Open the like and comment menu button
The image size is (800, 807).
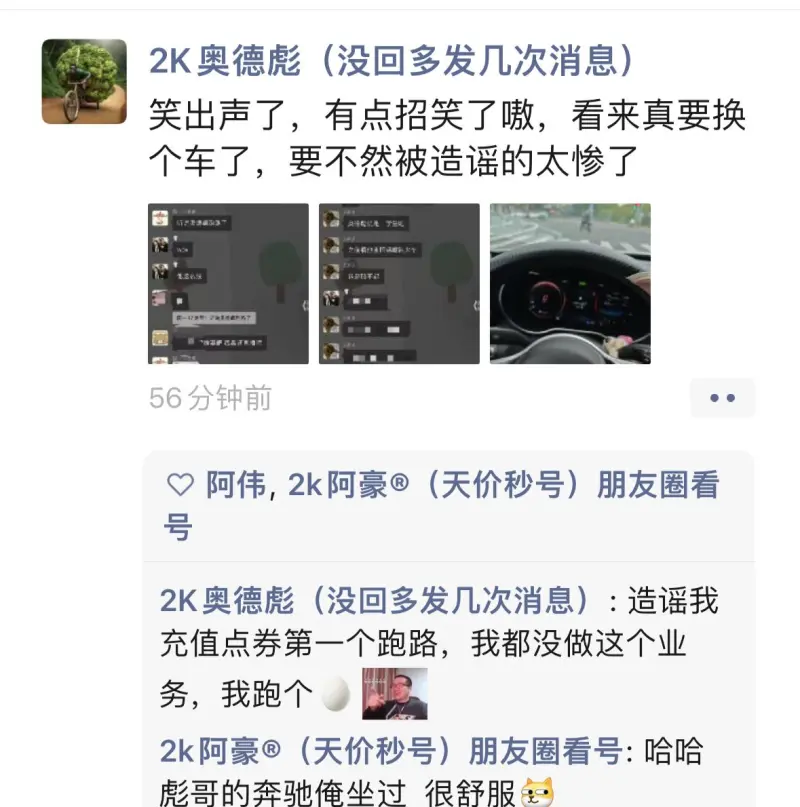coord(722,398)
